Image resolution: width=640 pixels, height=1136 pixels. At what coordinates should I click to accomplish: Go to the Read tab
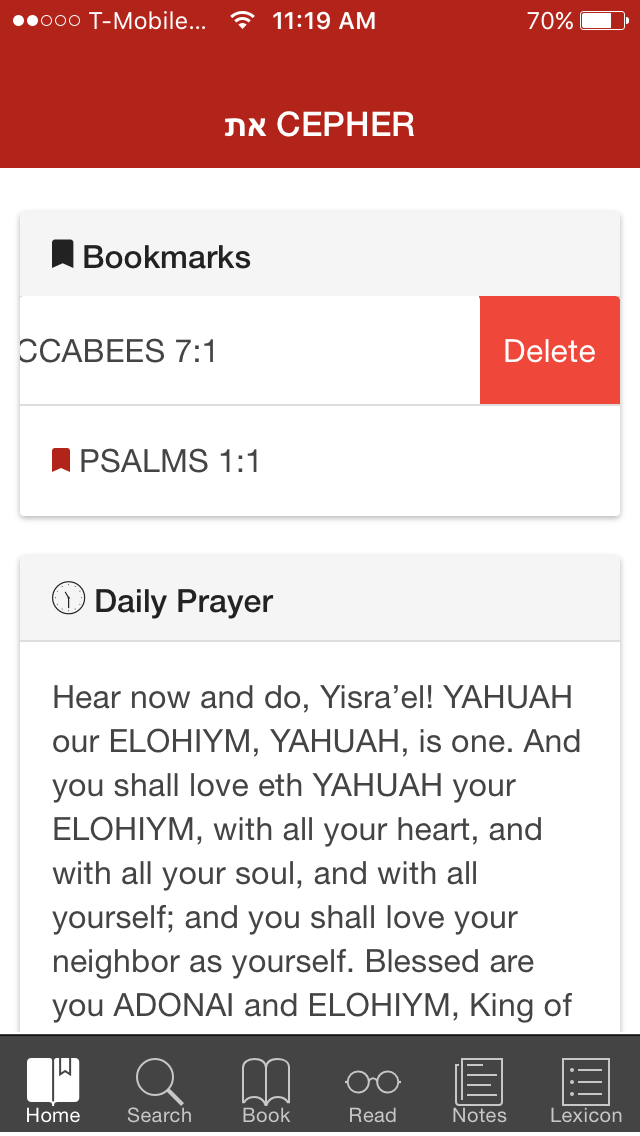coord(373,1090)
